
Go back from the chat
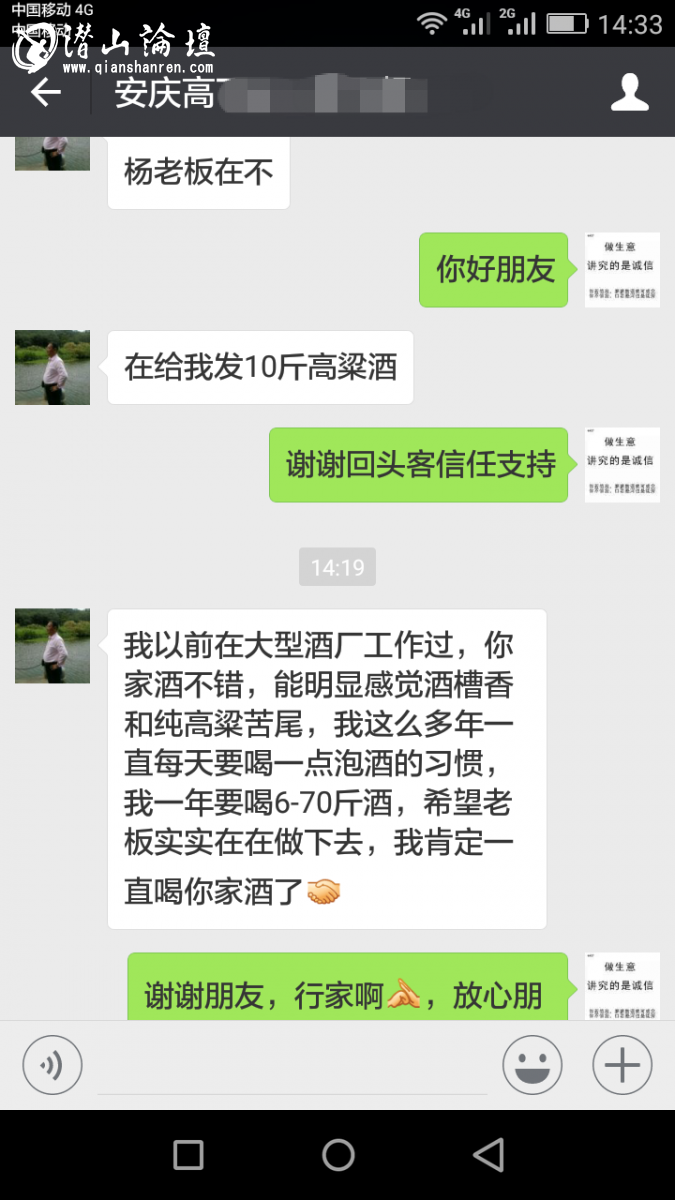[45, 93]
